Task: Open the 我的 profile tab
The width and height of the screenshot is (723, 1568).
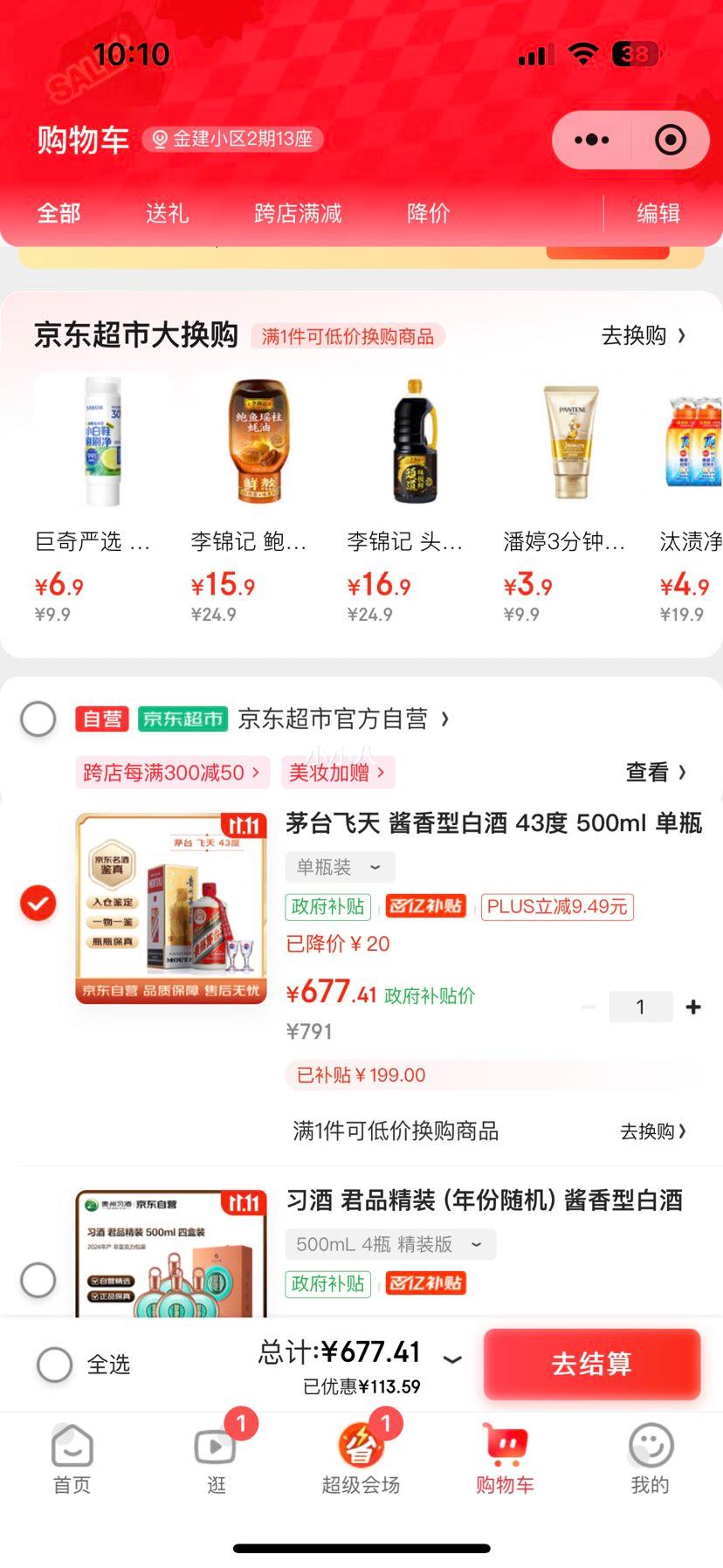Action: coord(651,1460)
